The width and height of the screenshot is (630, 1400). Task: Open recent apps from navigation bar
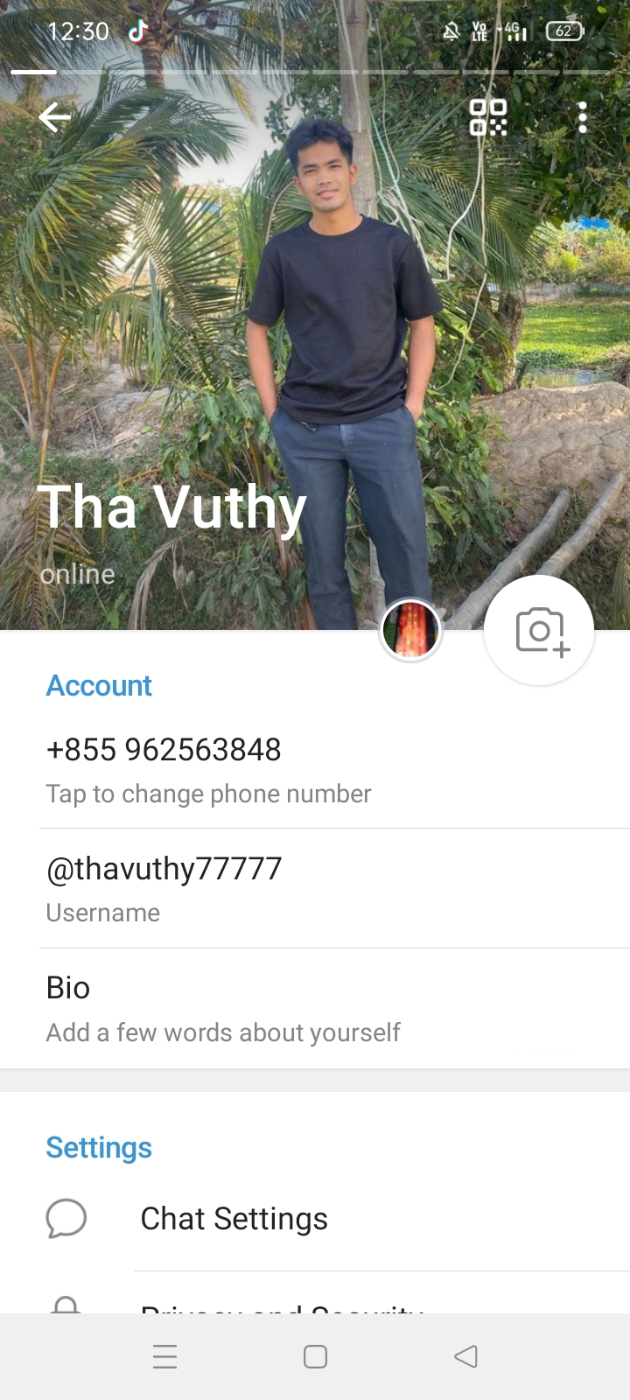(165, 1357)
